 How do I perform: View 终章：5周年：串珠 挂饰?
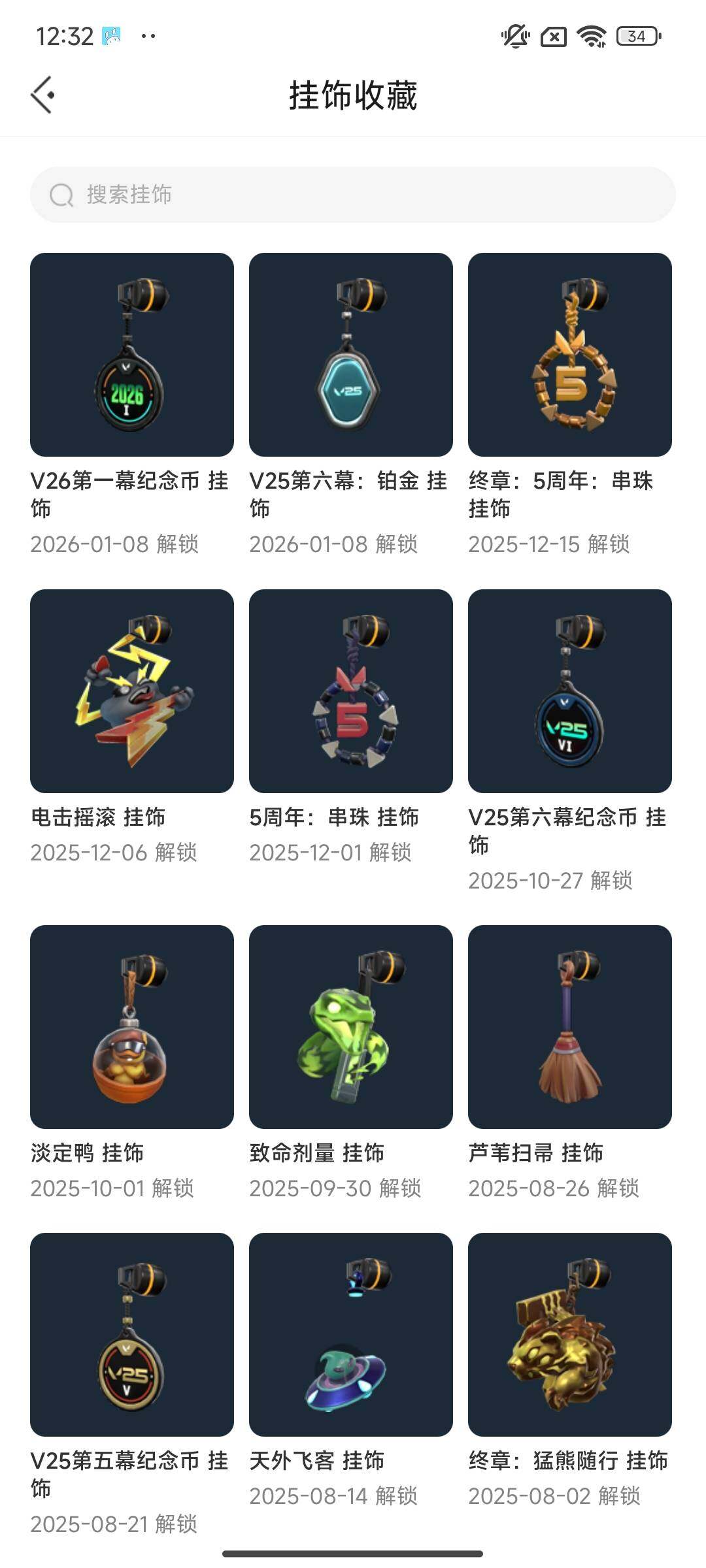coord(570,355)
